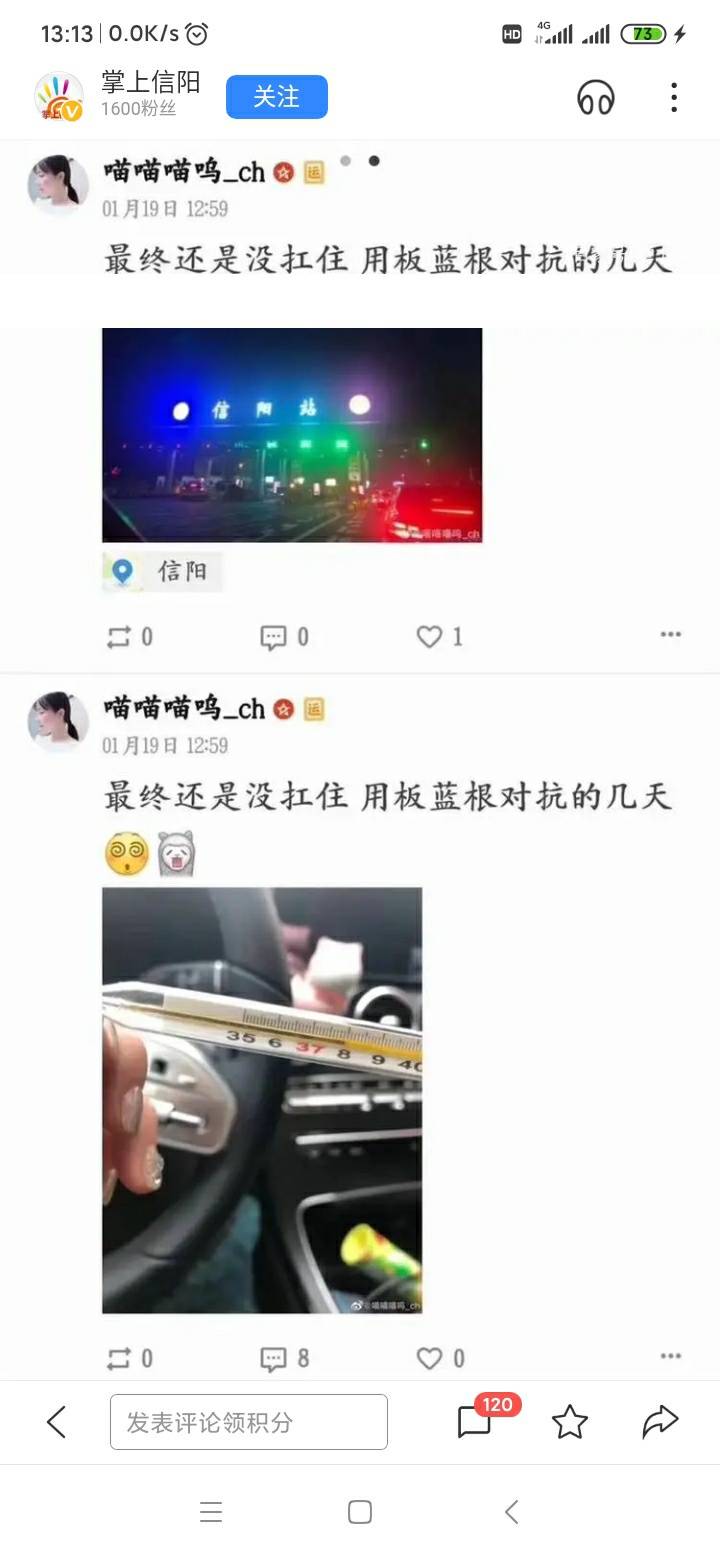720x1560 pixels.
Task: Tap the headphones listen icon
Action: [596, 98]
